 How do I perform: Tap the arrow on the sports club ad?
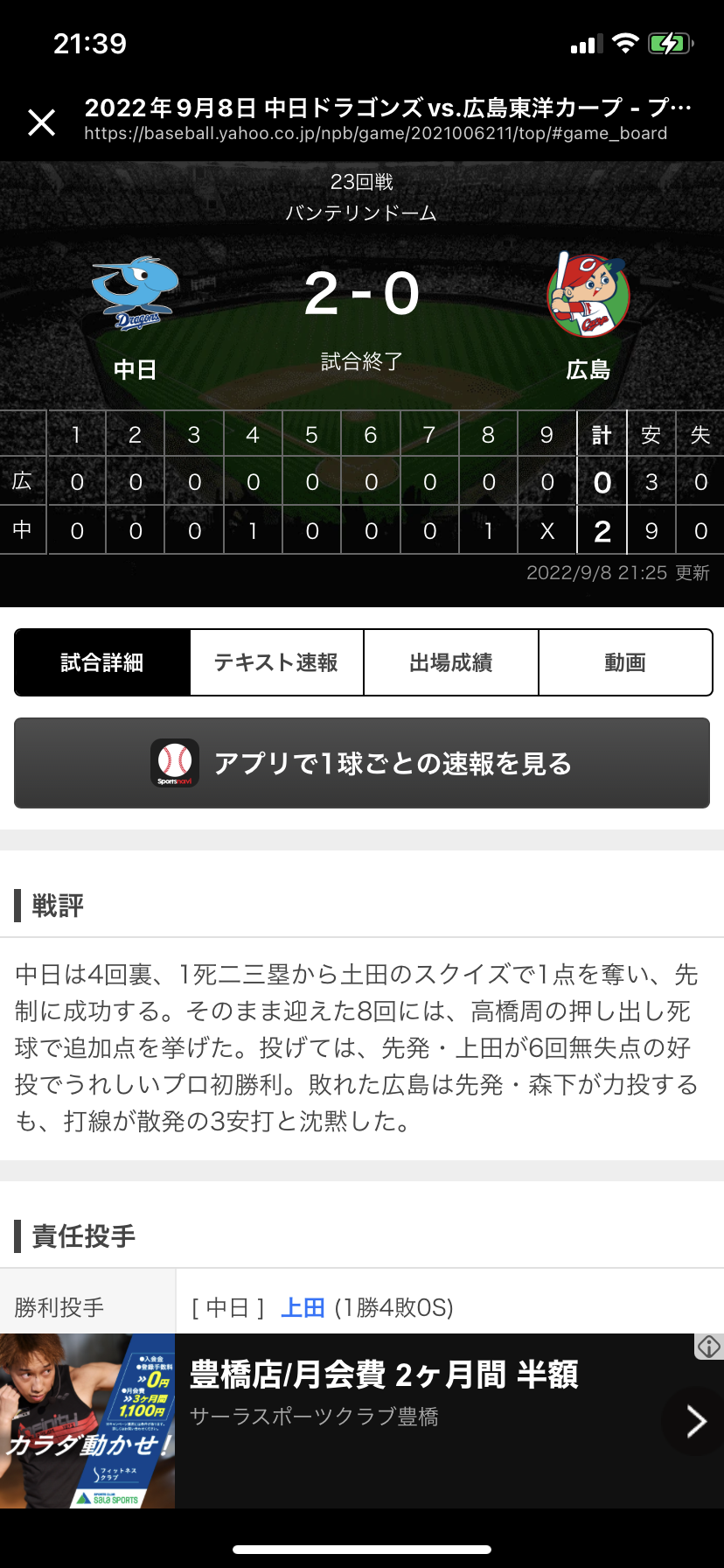click(x=696, y=1421)
